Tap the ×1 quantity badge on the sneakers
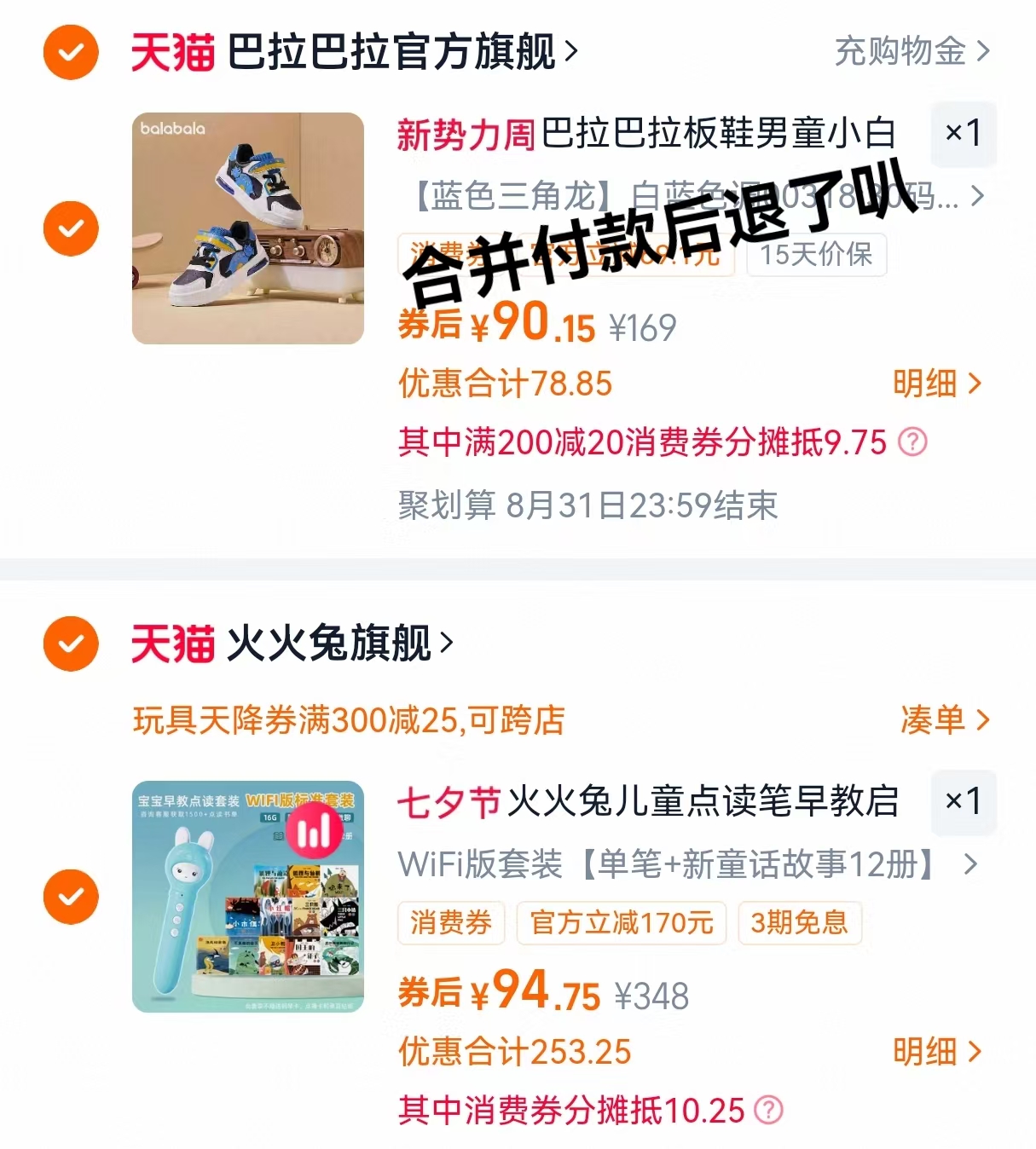 pyautogui.click(x=964, y=134)
